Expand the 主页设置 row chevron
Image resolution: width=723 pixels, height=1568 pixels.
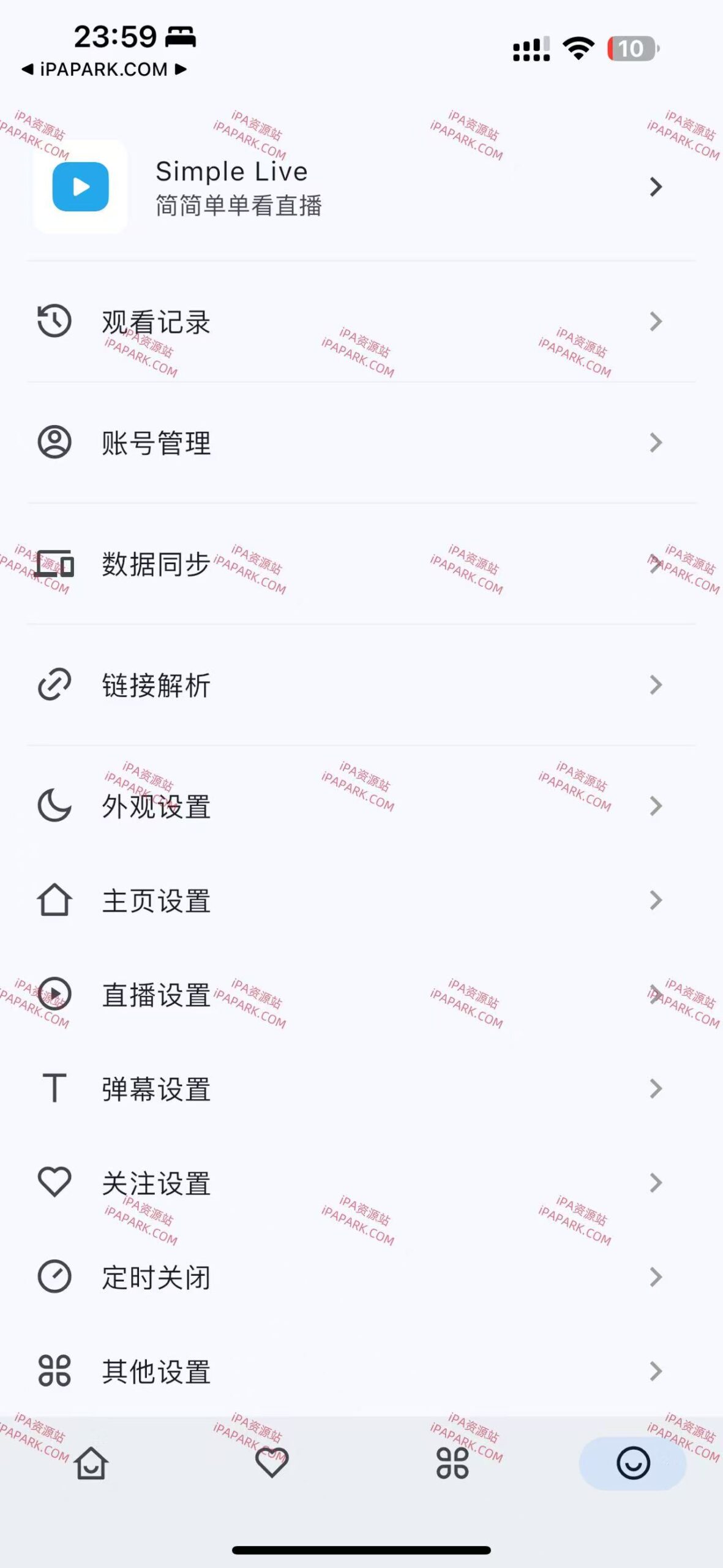point(656,900)
